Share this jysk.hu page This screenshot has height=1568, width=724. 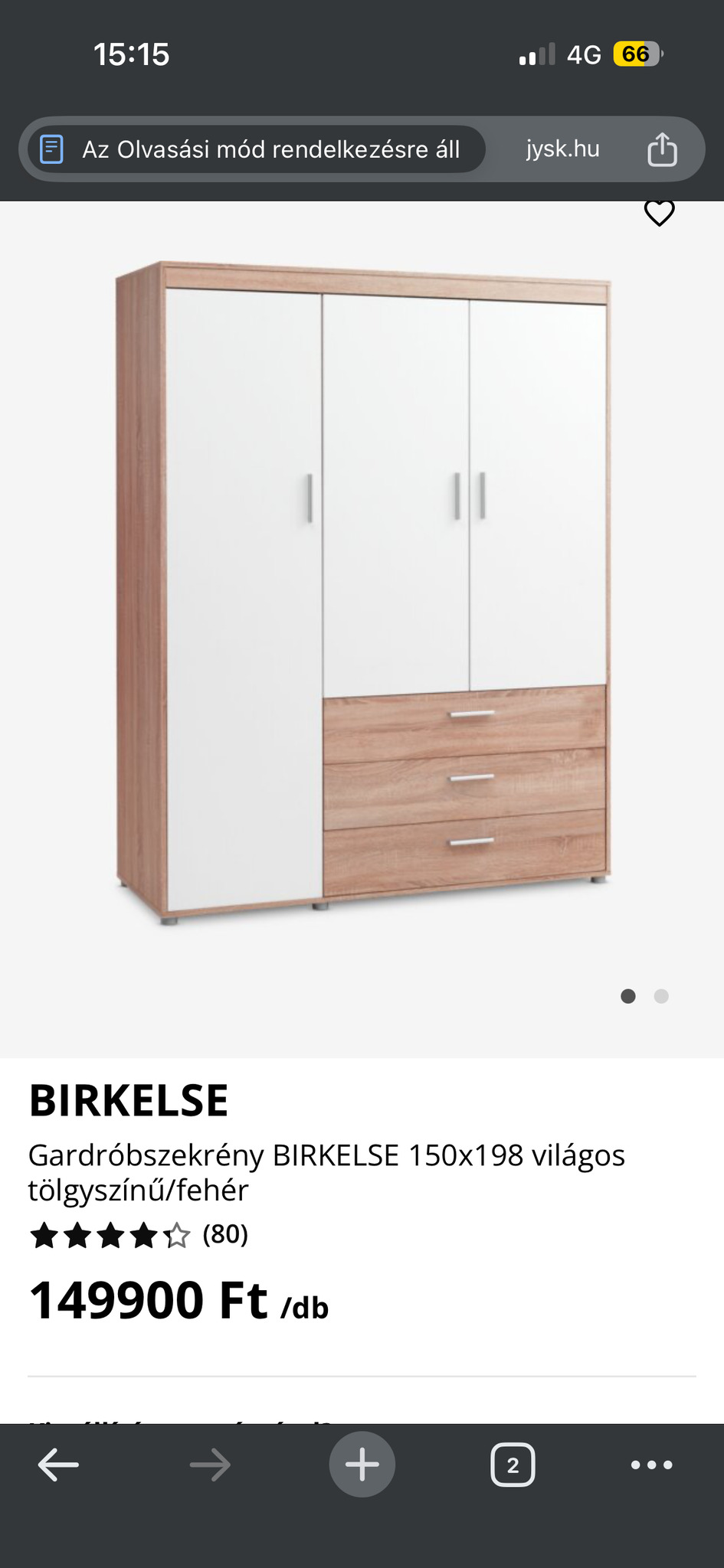tap(662, 149)
